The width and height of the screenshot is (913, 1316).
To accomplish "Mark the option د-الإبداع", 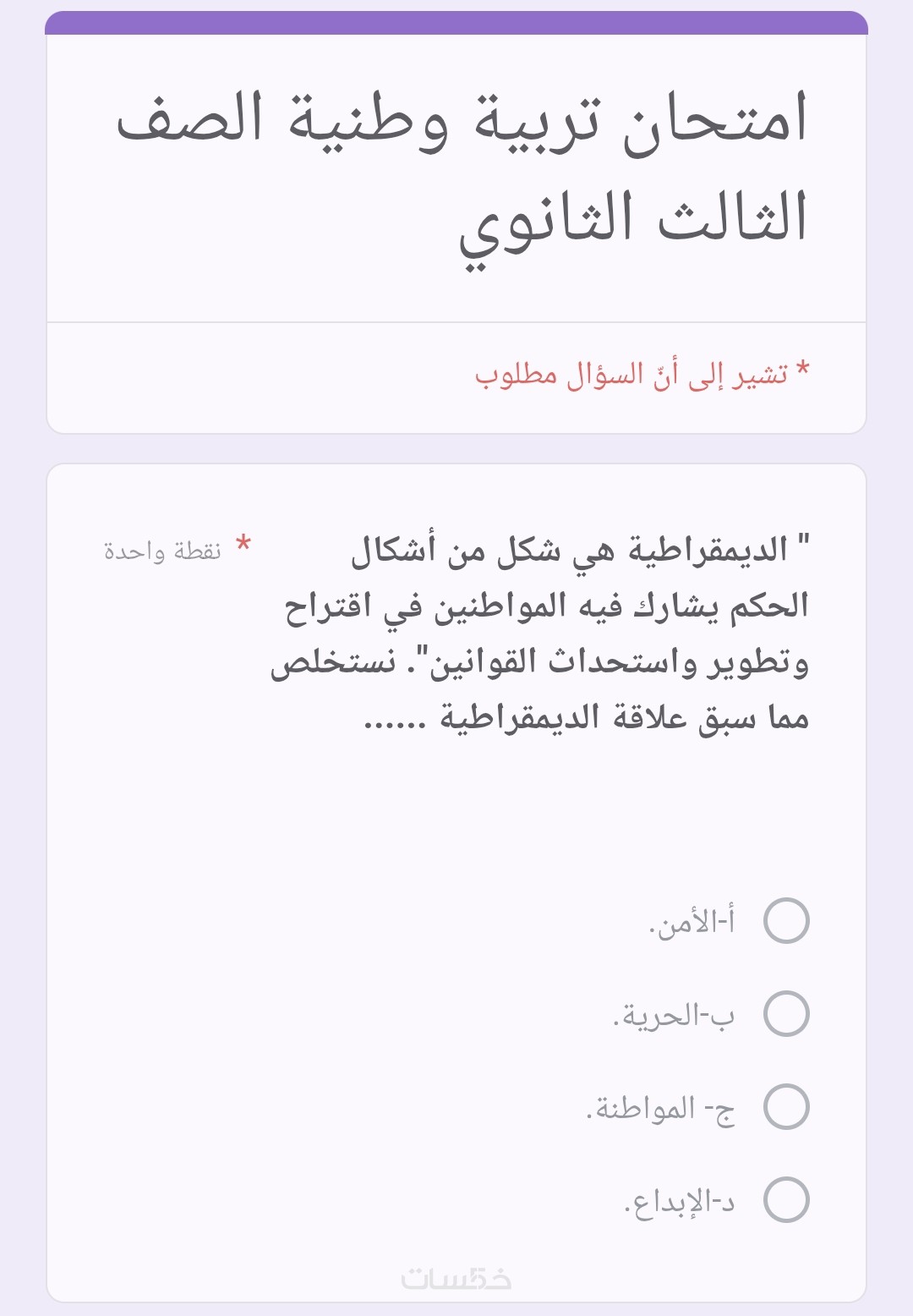I will pyautogui.click(x=786, y=1200).
